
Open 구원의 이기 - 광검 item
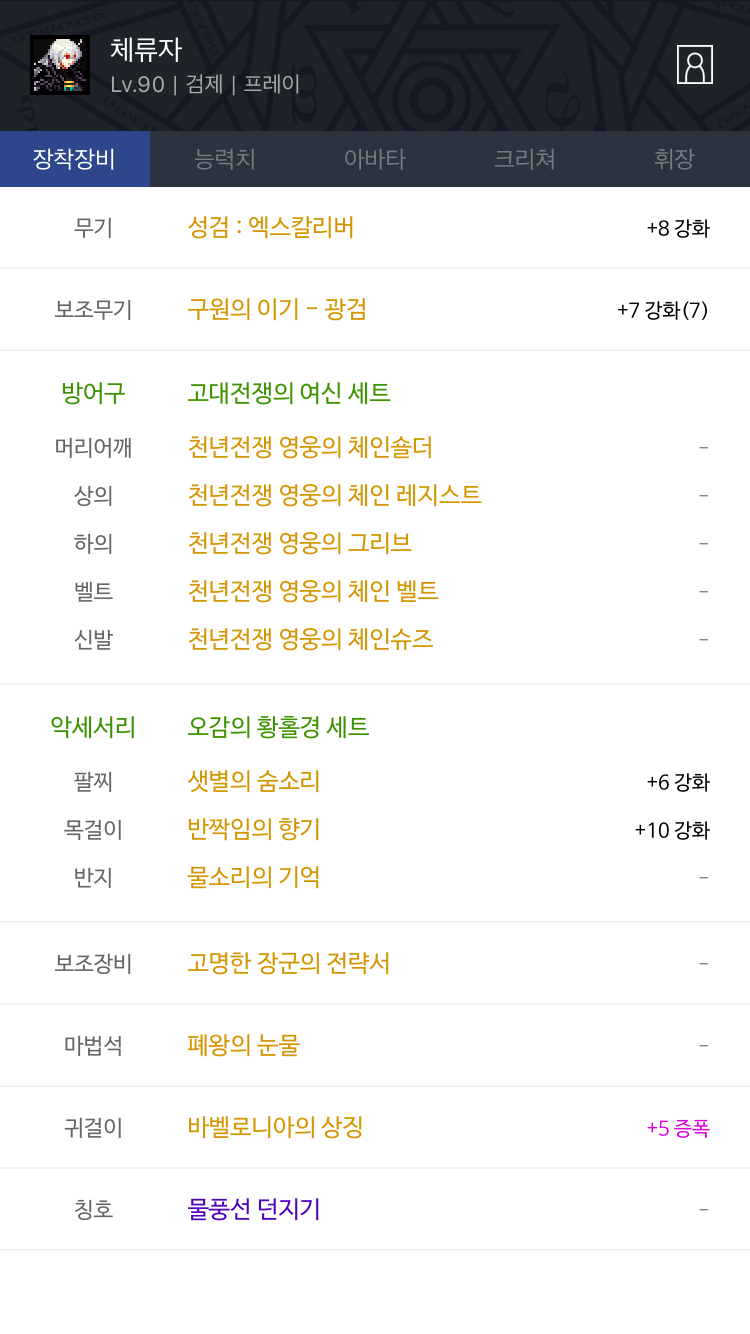[x=277, y=309]
